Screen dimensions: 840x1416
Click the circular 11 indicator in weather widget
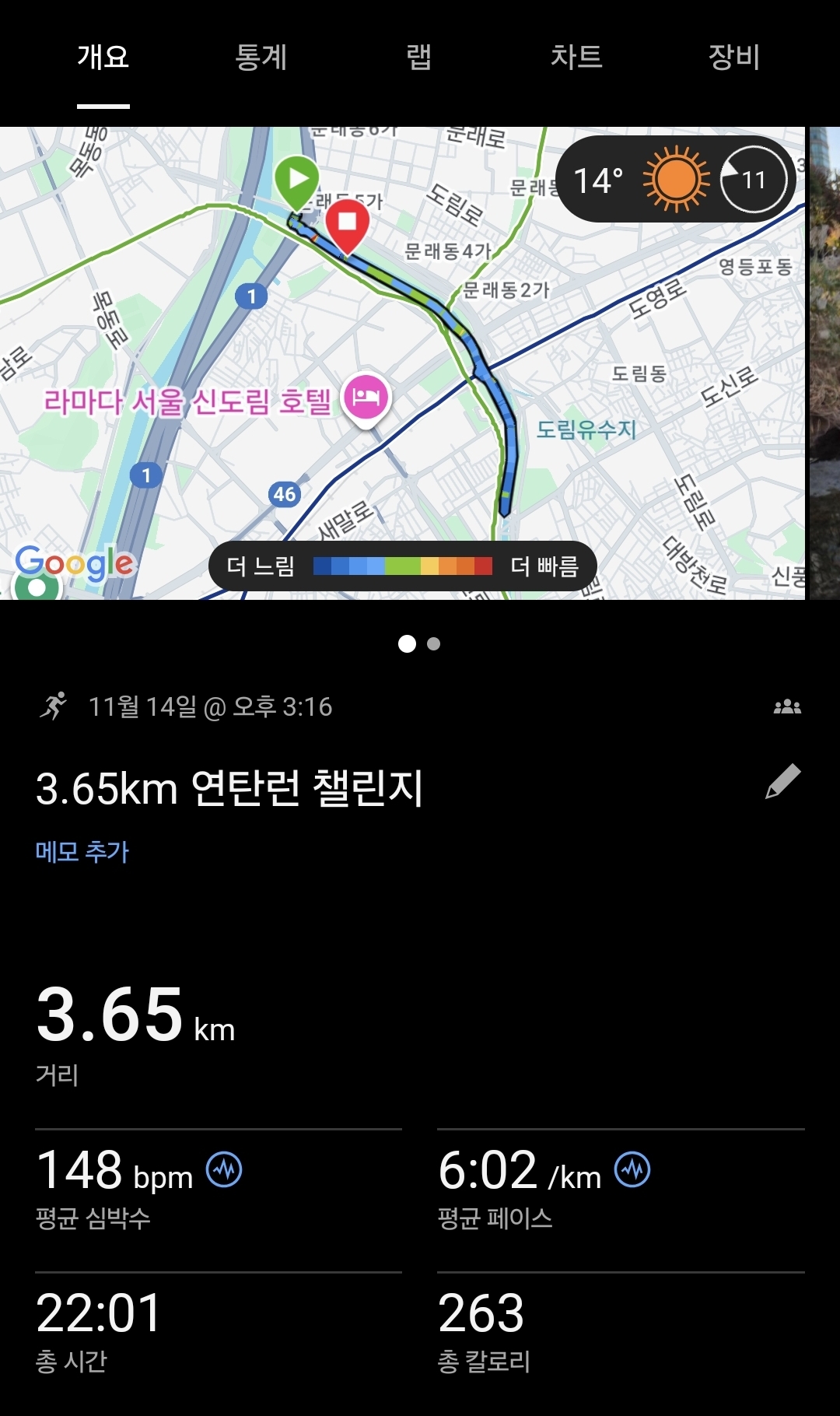coord(751,179)
